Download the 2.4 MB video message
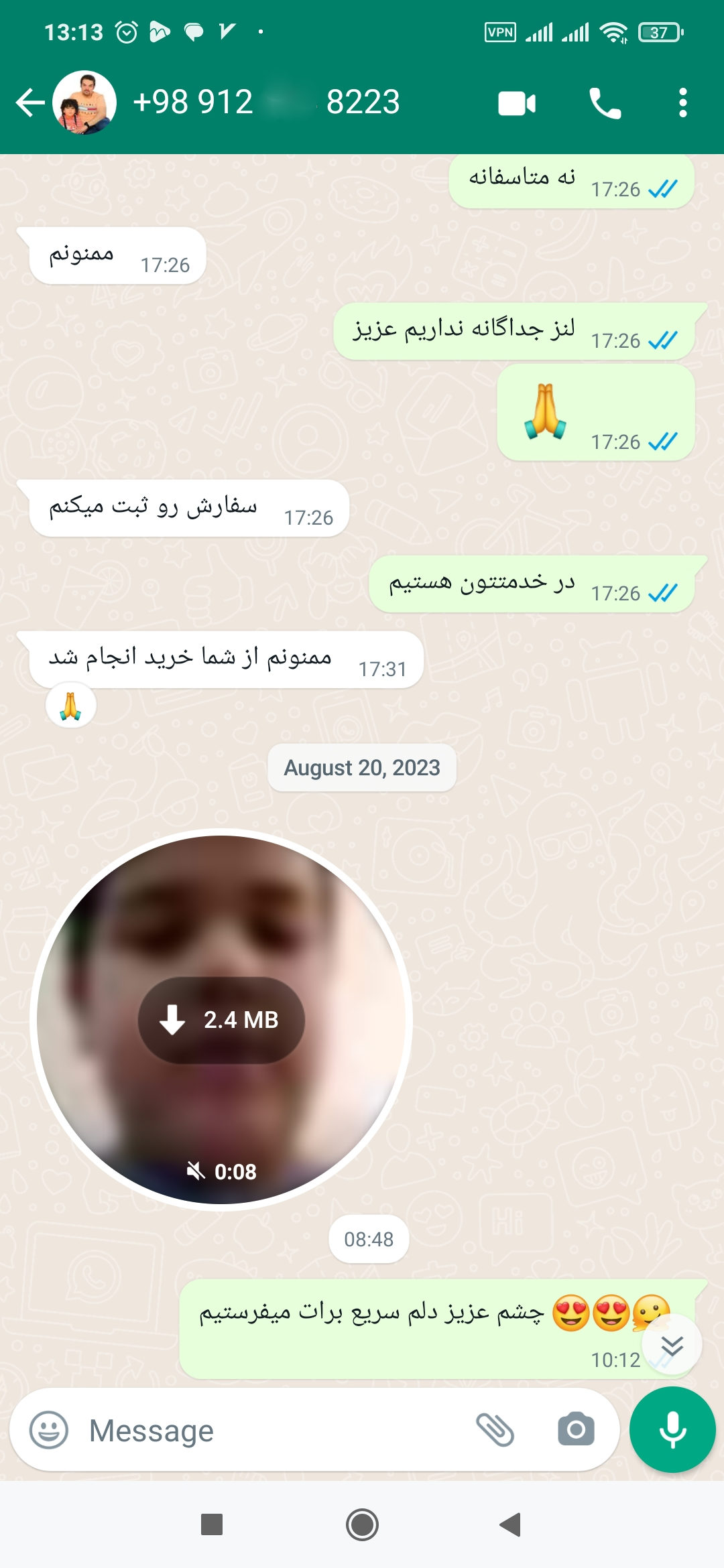Screen dimensions: 724x1568 [x=221, y=1020]
